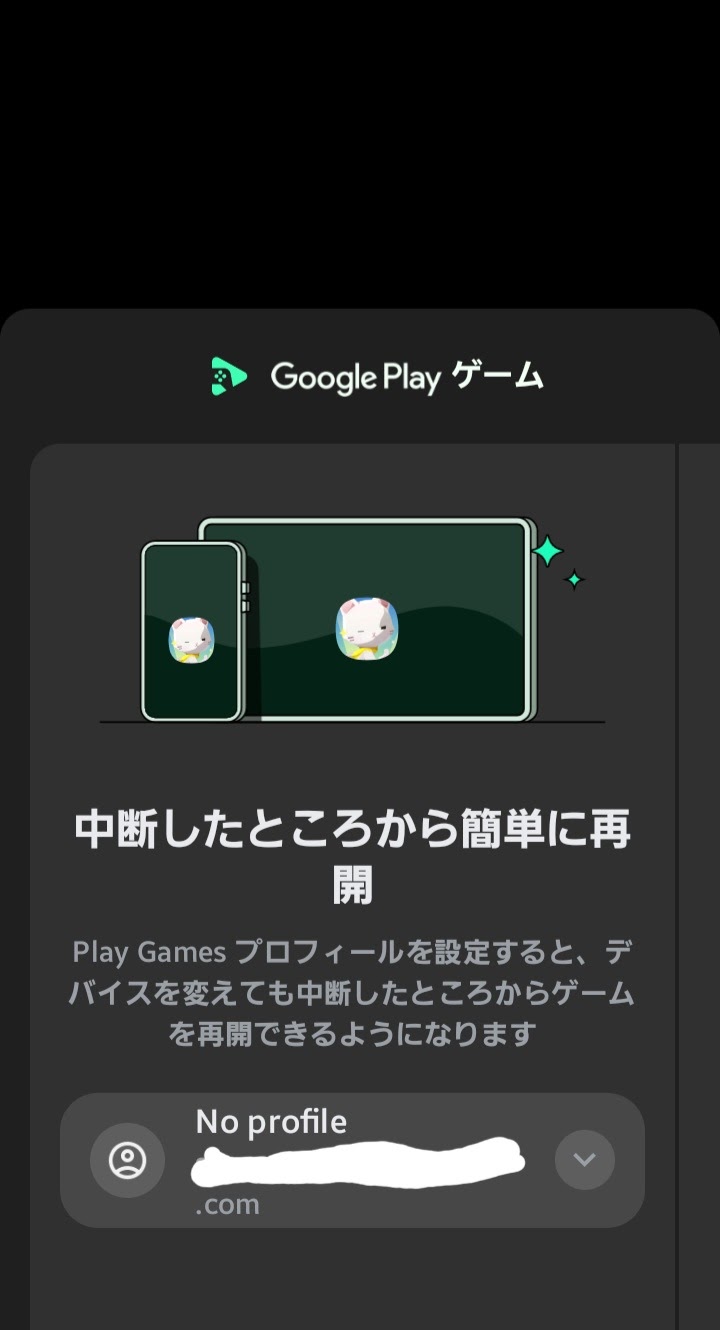Click the large sparkle beside the tablet
Screen dimensions: 720x1330
point(548,549)
